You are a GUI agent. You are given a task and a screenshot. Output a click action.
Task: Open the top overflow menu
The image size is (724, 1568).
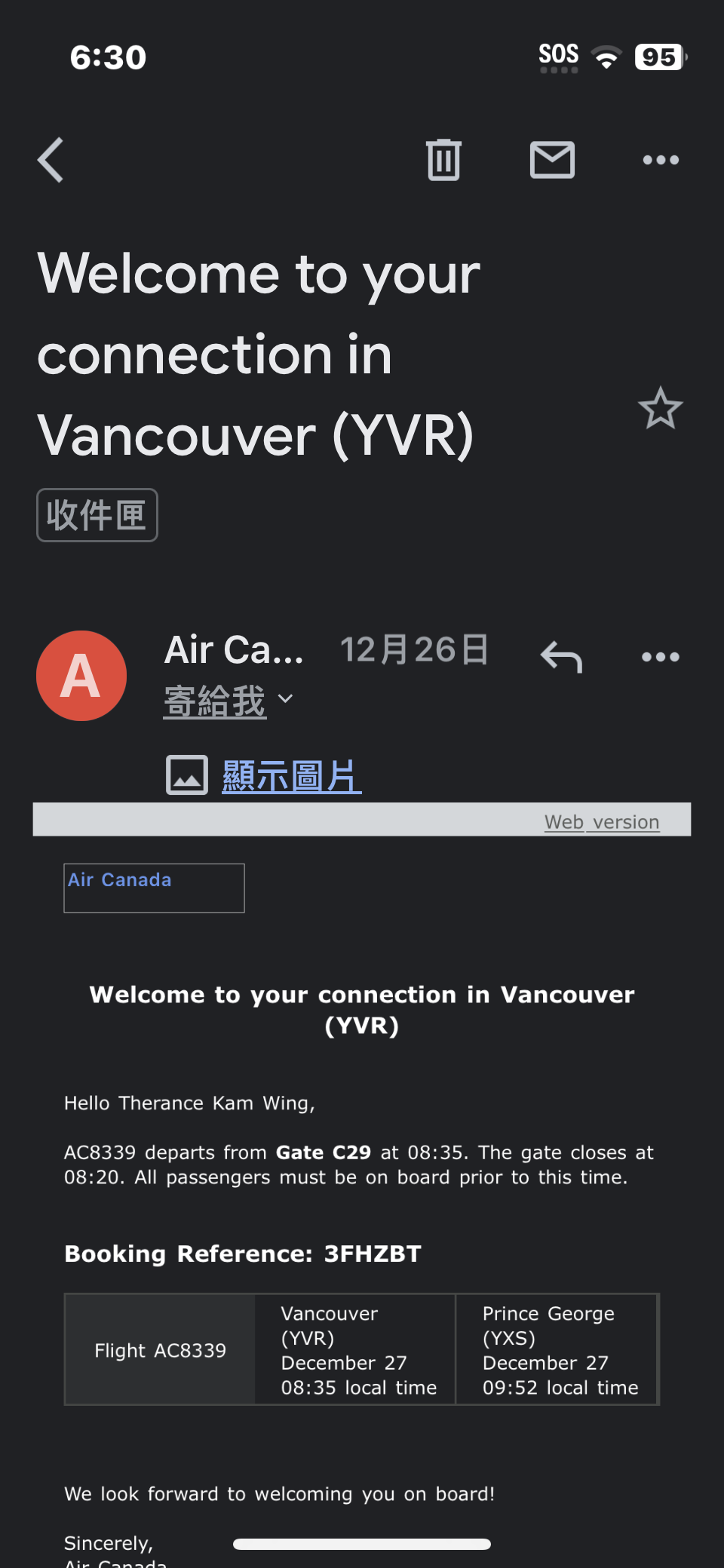click(661, 160)
